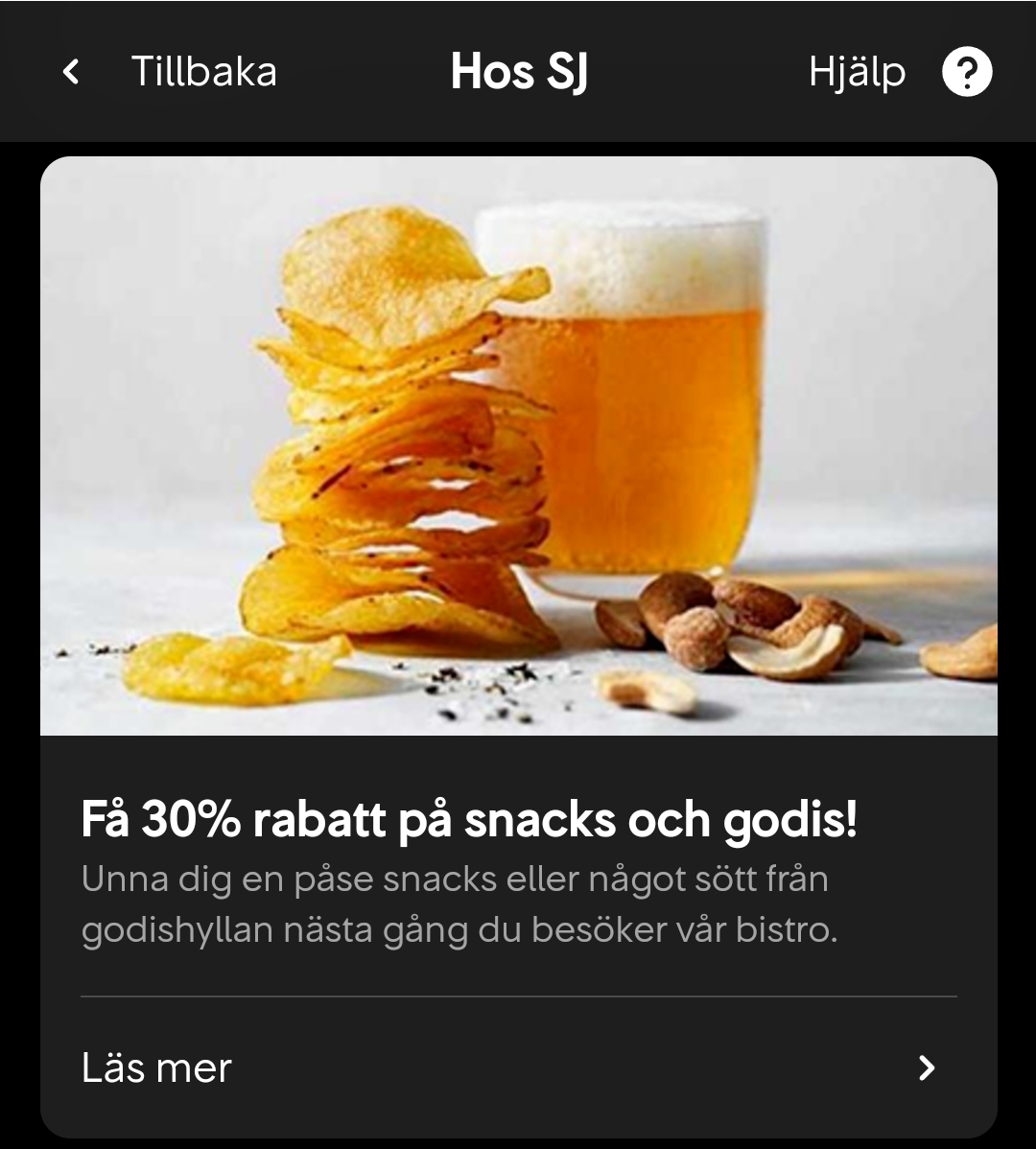Expand the snacks discount card
This screenshot has width=1036, height=1149.
(x=518, y=1068)
